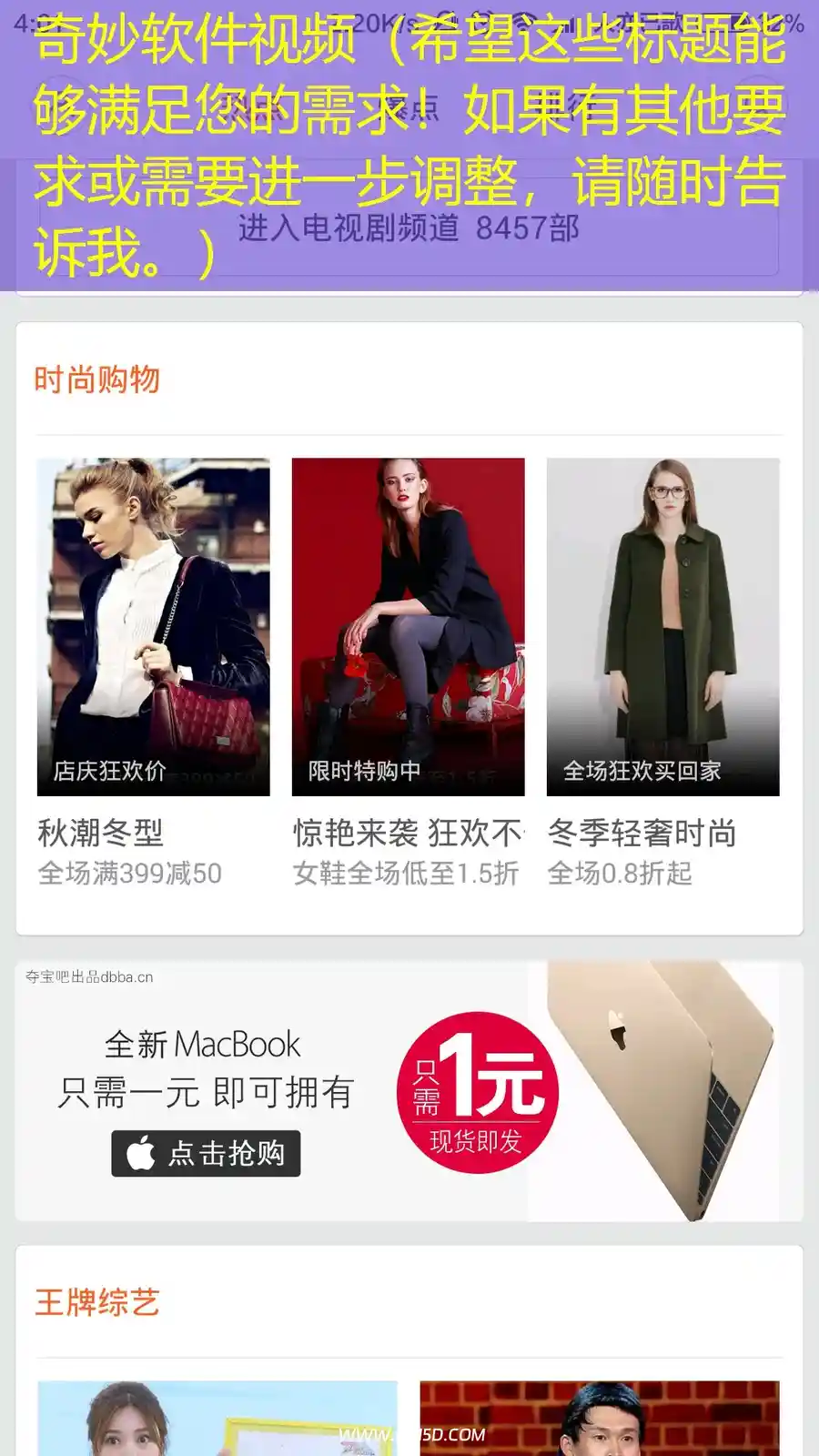Tap 点击抢购 on the MacBook ad

(x=206, y=1153)
